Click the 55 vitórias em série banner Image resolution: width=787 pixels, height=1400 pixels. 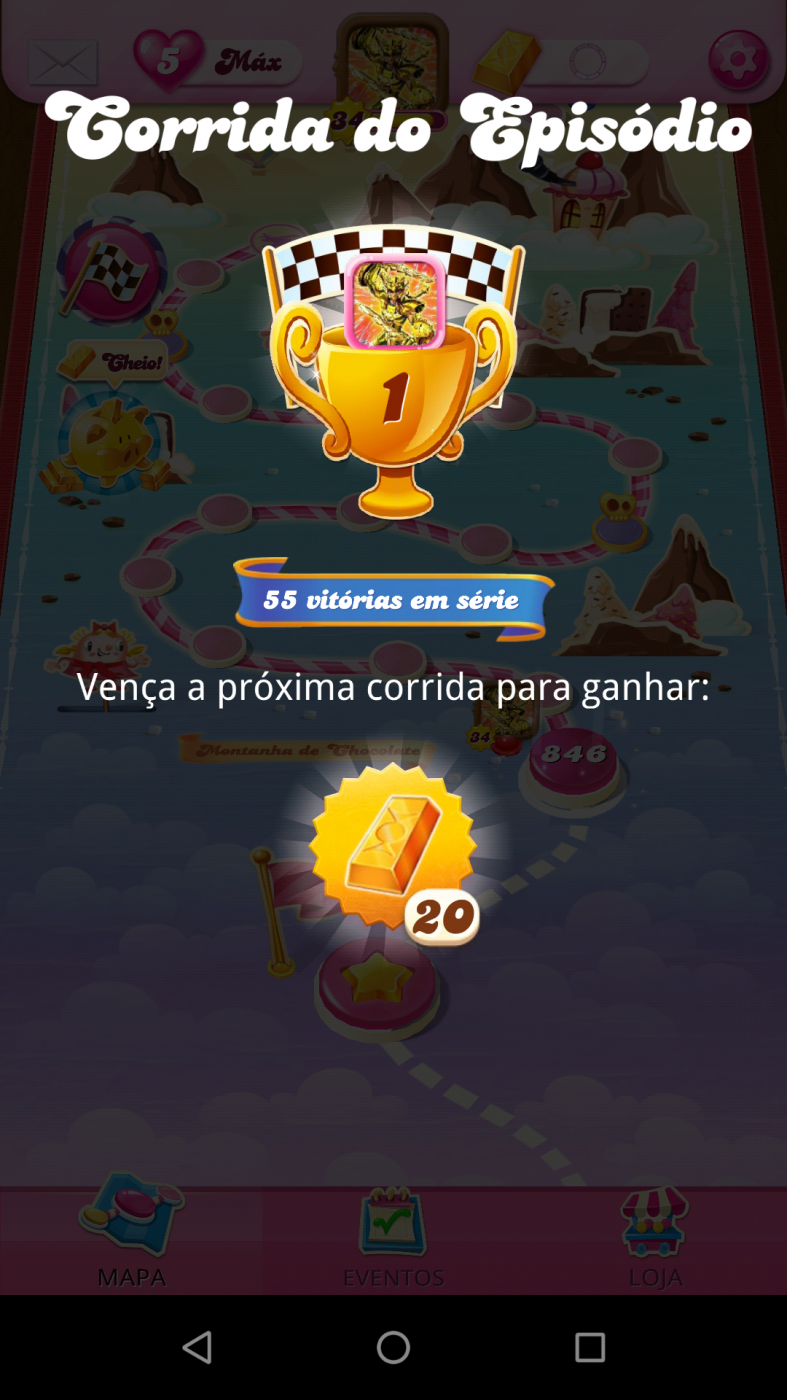[391, 598]
